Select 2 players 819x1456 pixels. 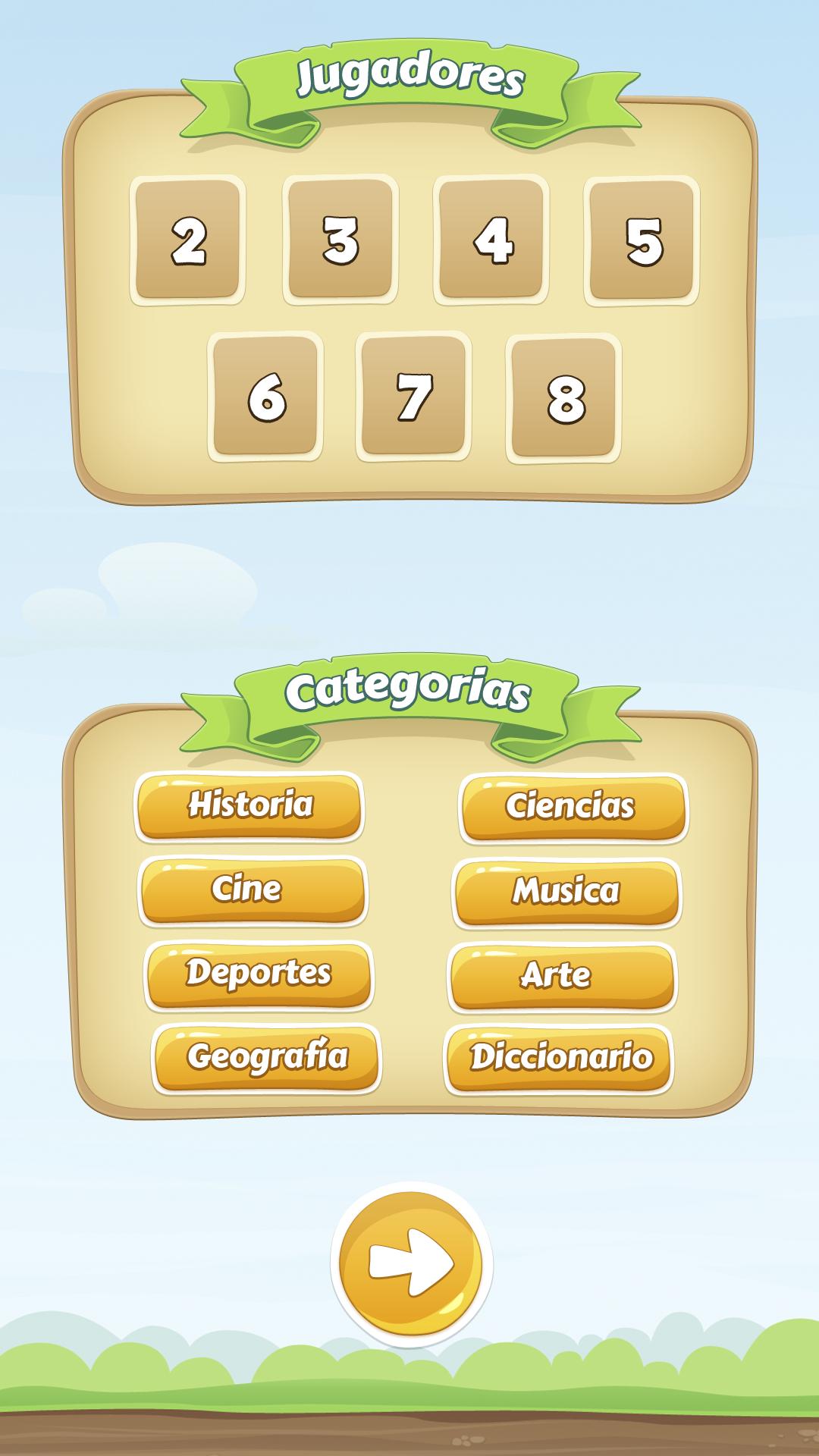[x=188, y=240]
